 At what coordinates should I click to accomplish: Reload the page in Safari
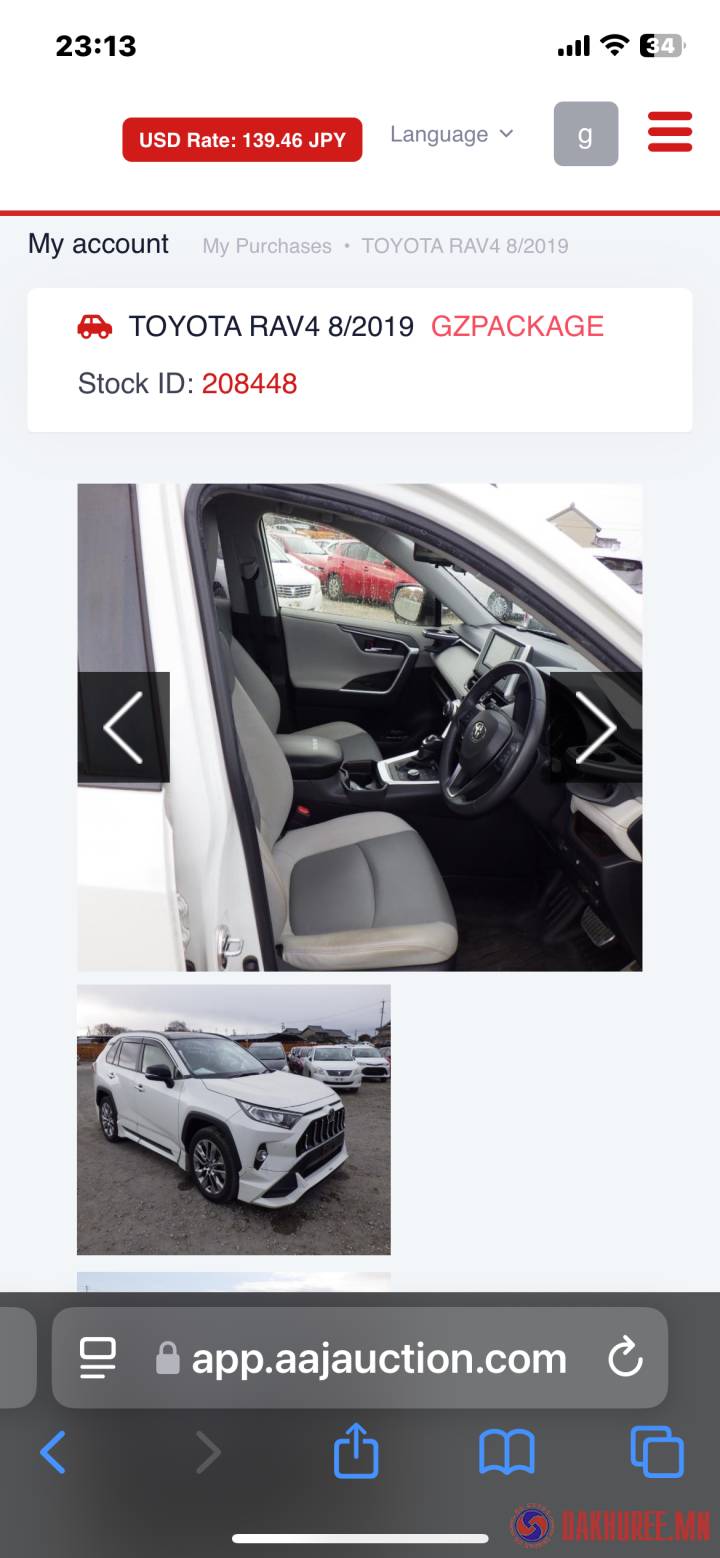625,1358
